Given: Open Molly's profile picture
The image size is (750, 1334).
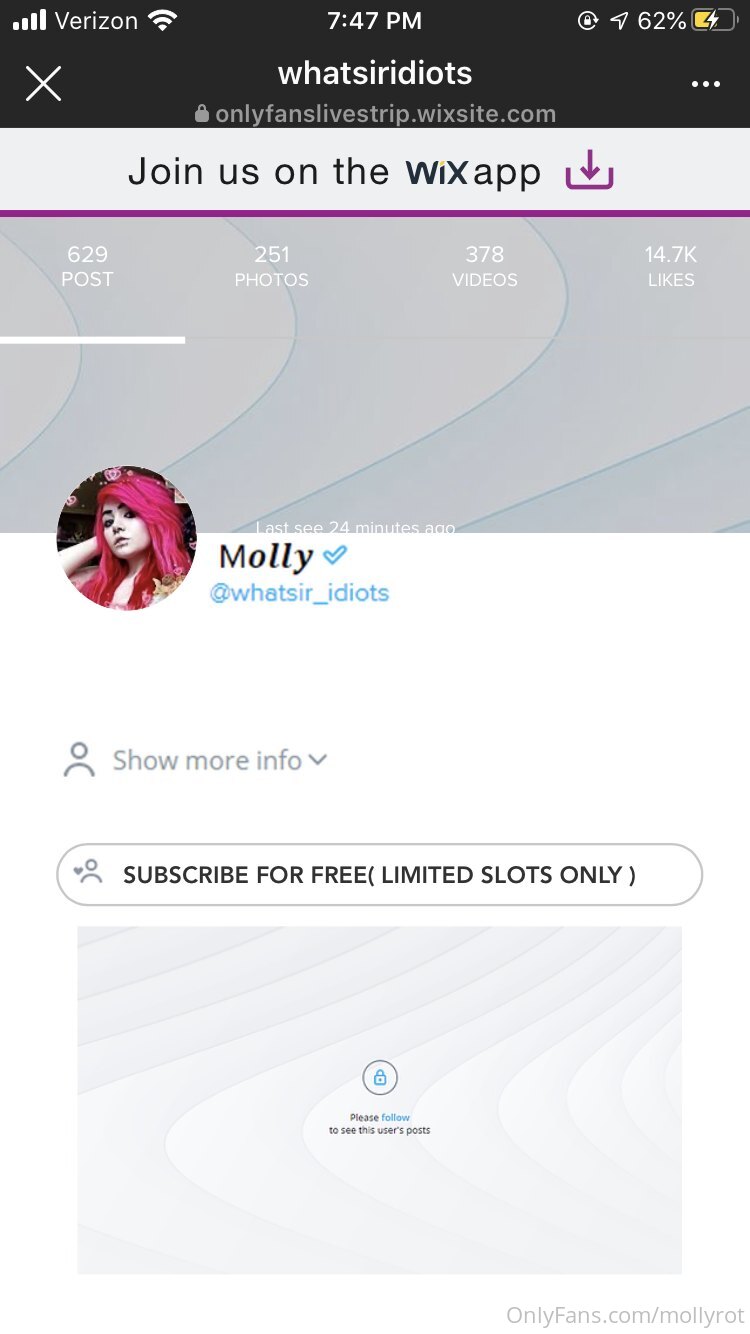Looking at the screenshot, I should click(126, 538).
